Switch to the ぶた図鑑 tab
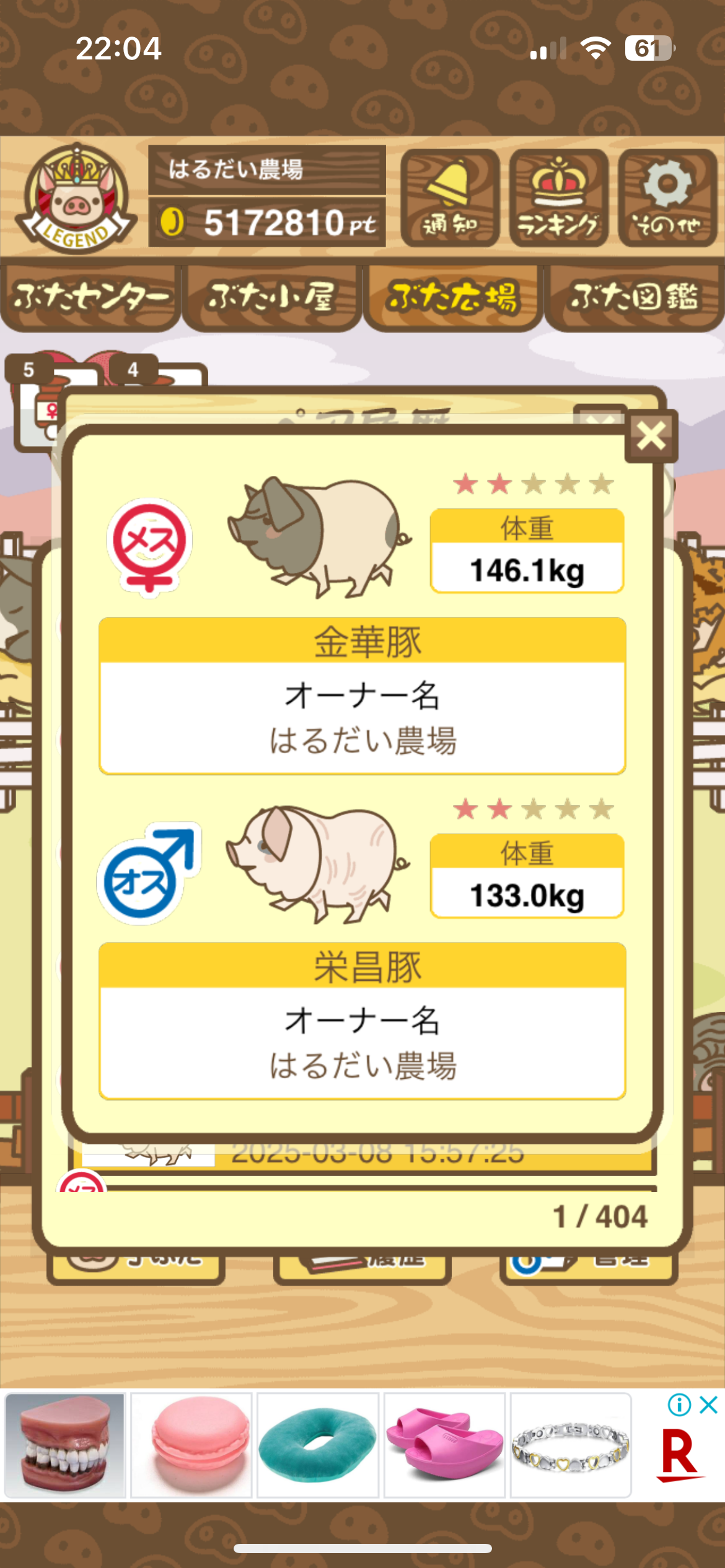The height and width of the screenshot is (1568, 725). click(x=634, y=298)
